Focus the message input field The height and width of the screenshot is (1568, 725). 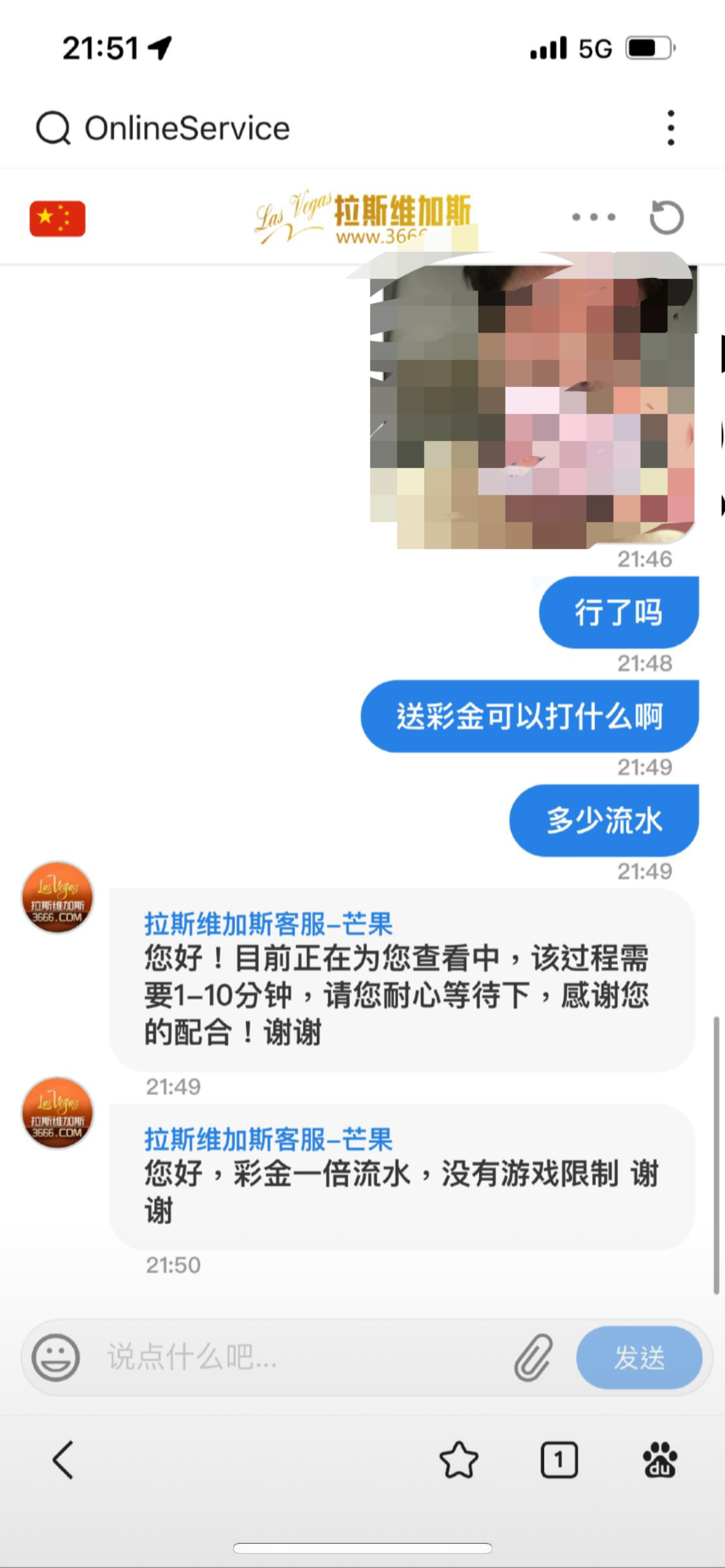(x=297, y=1357)
